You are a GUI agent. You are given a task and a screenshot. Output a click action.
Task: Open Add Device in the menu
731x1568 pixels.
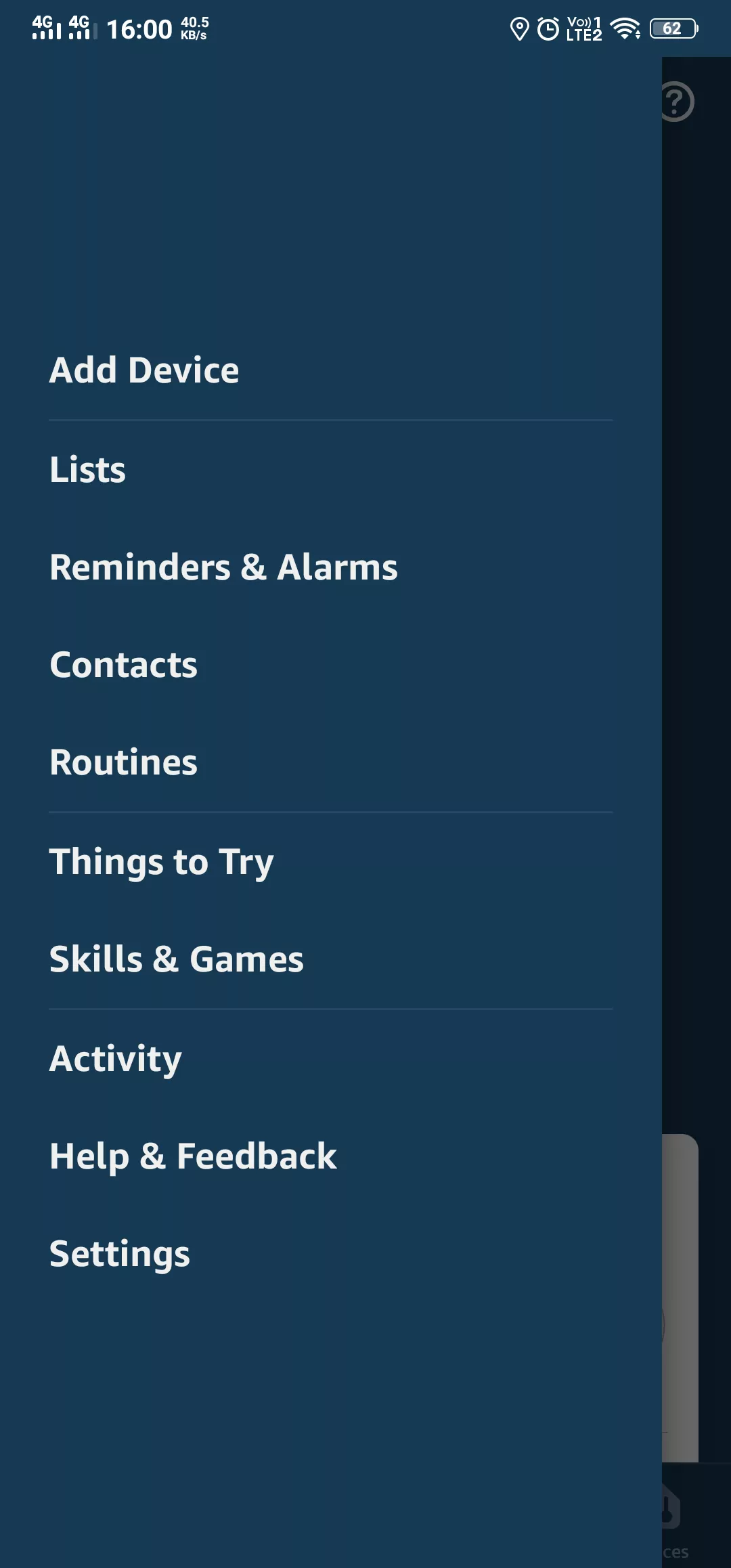click(144, 370)
